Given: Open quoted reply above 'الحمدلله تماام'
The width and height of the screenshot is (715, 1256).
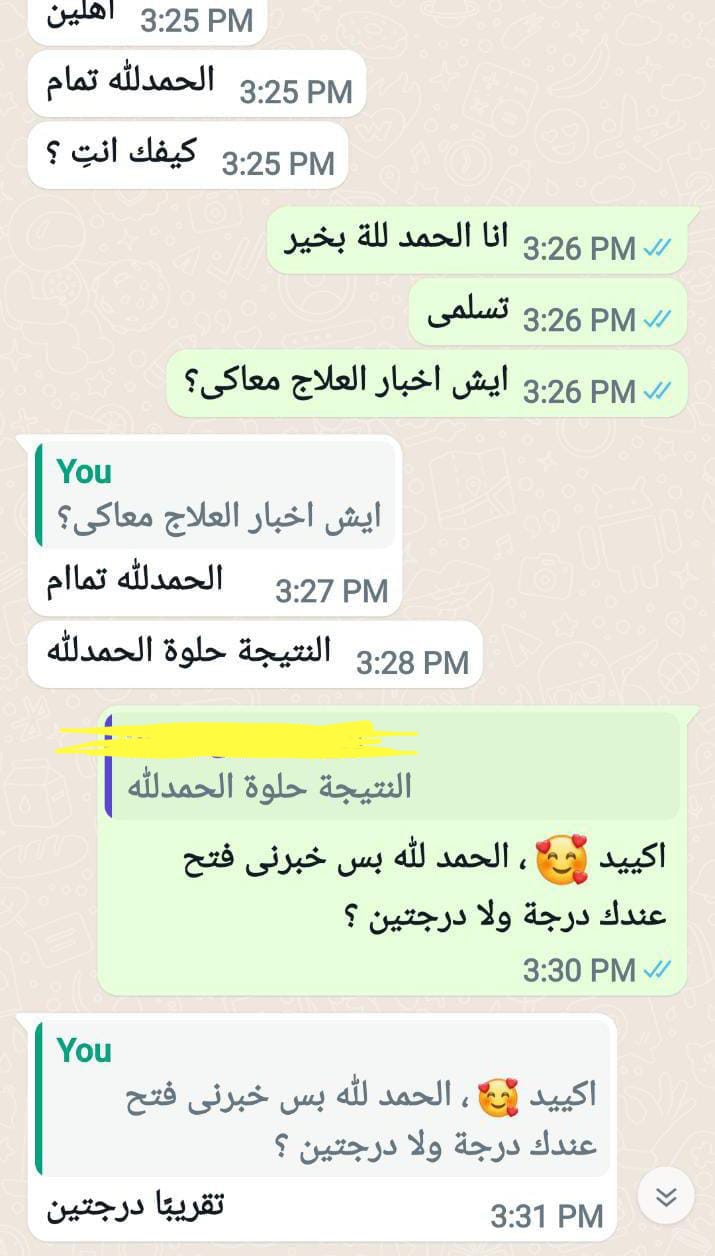Looking at the screenshot, I should 215,497.
